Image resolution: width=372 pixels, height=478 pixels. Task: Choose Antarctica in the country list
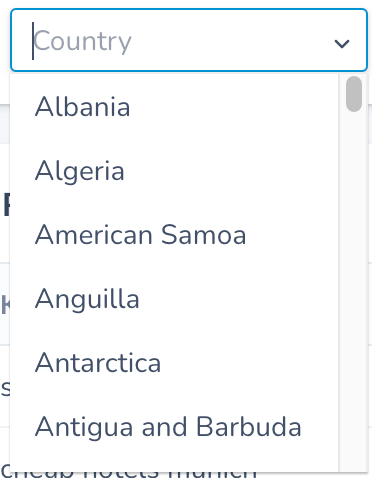174,363
